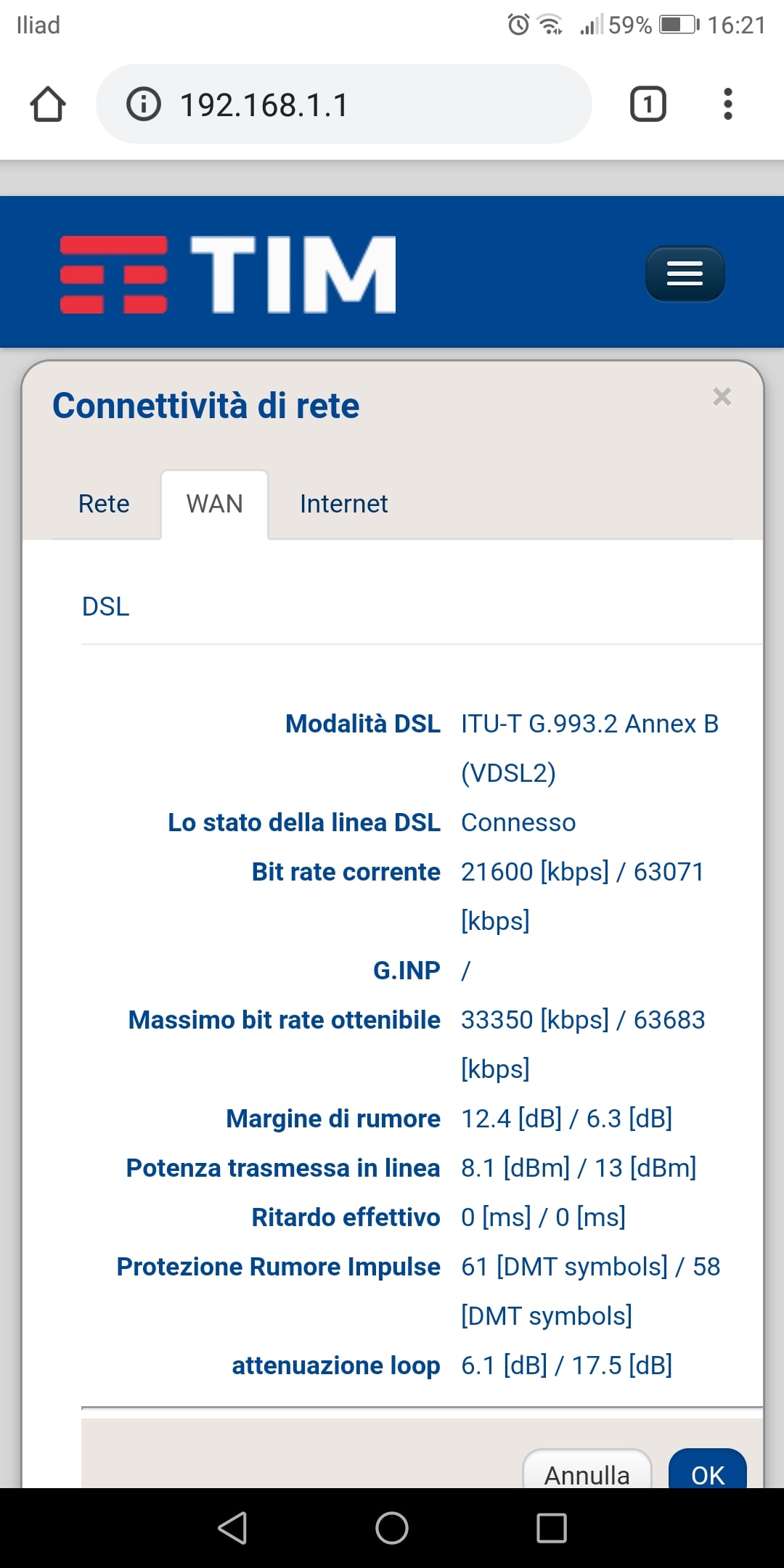Go to the browser home page
The width and height of the screenshot is (784, 1568).
48,104
